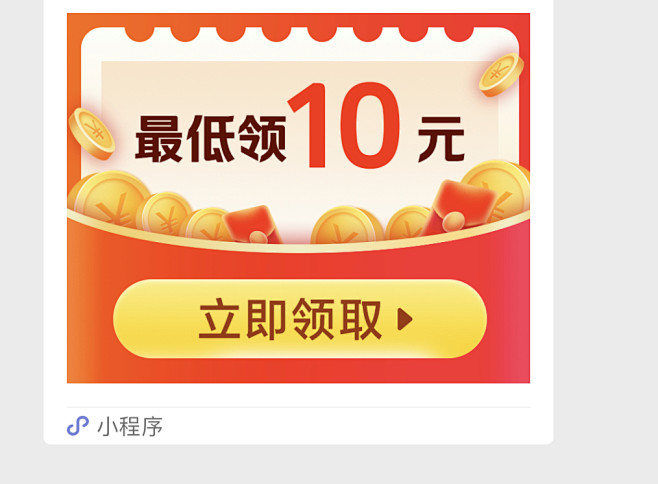Open the 最低领10元 mini program card
The height and width of the screenshot is (484, 658).
(298, 198)
